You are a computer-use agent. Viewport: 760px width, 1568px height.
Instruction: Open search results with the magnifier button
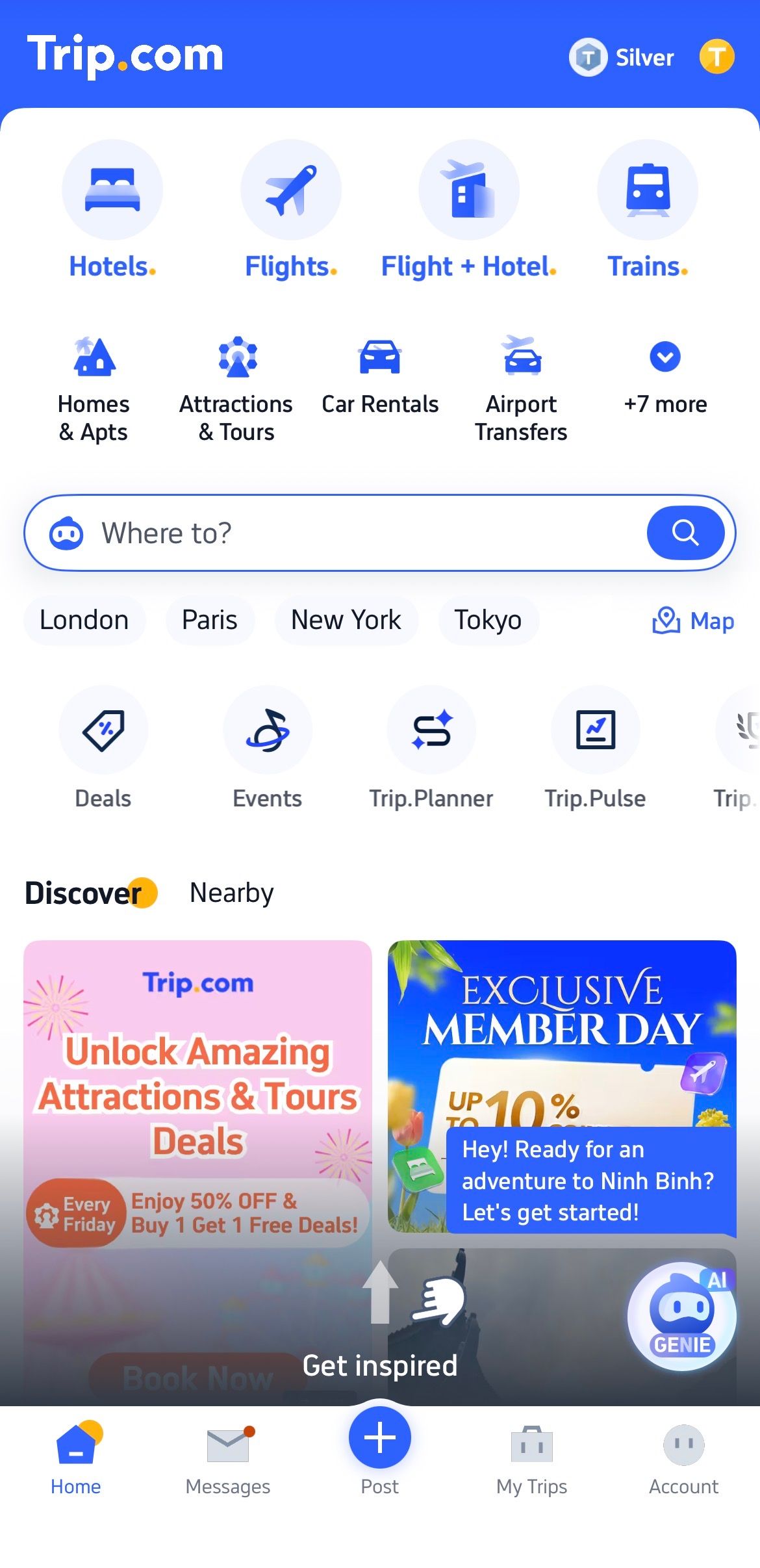(685, 532)
